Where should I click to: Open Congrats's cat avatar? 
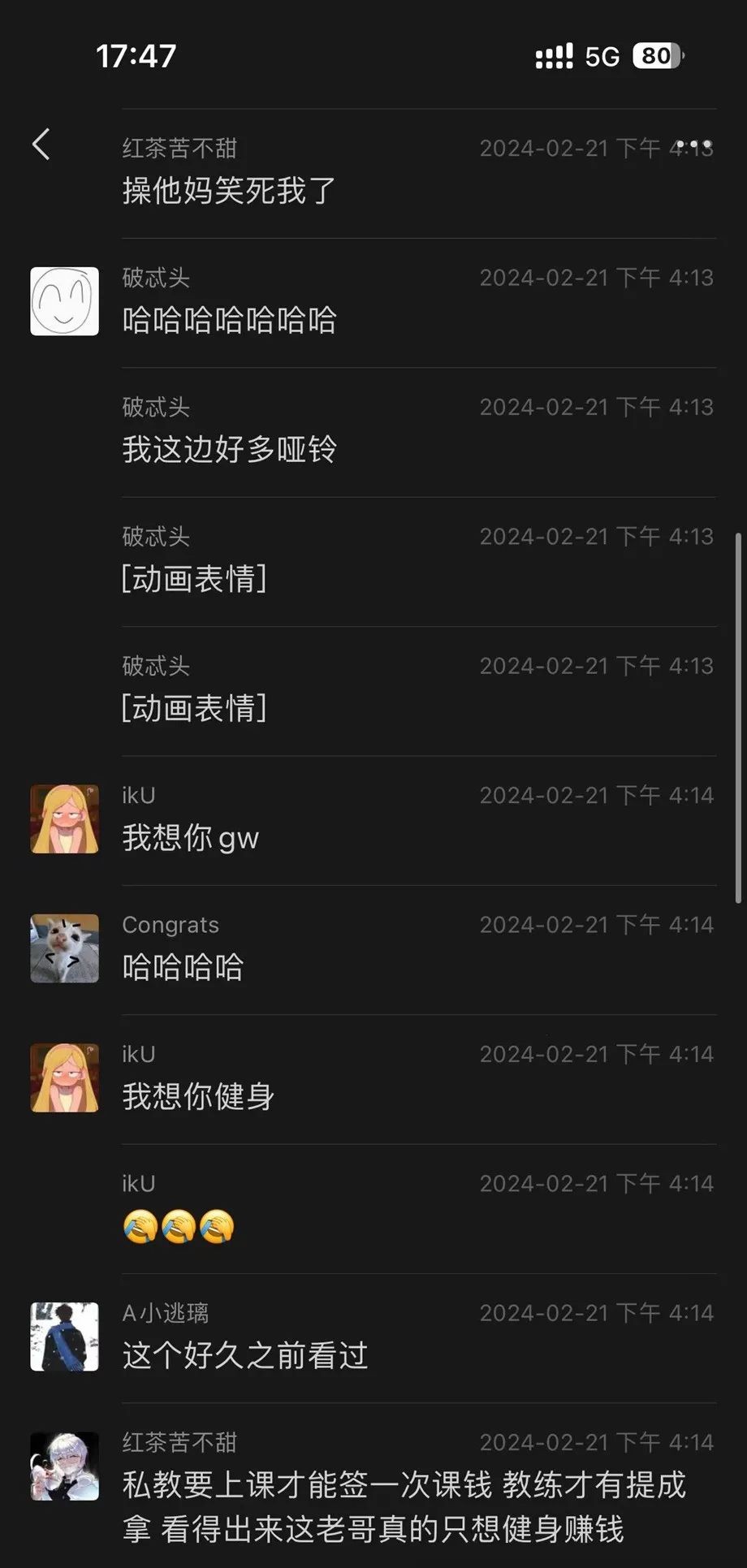(x=65, y=948)
